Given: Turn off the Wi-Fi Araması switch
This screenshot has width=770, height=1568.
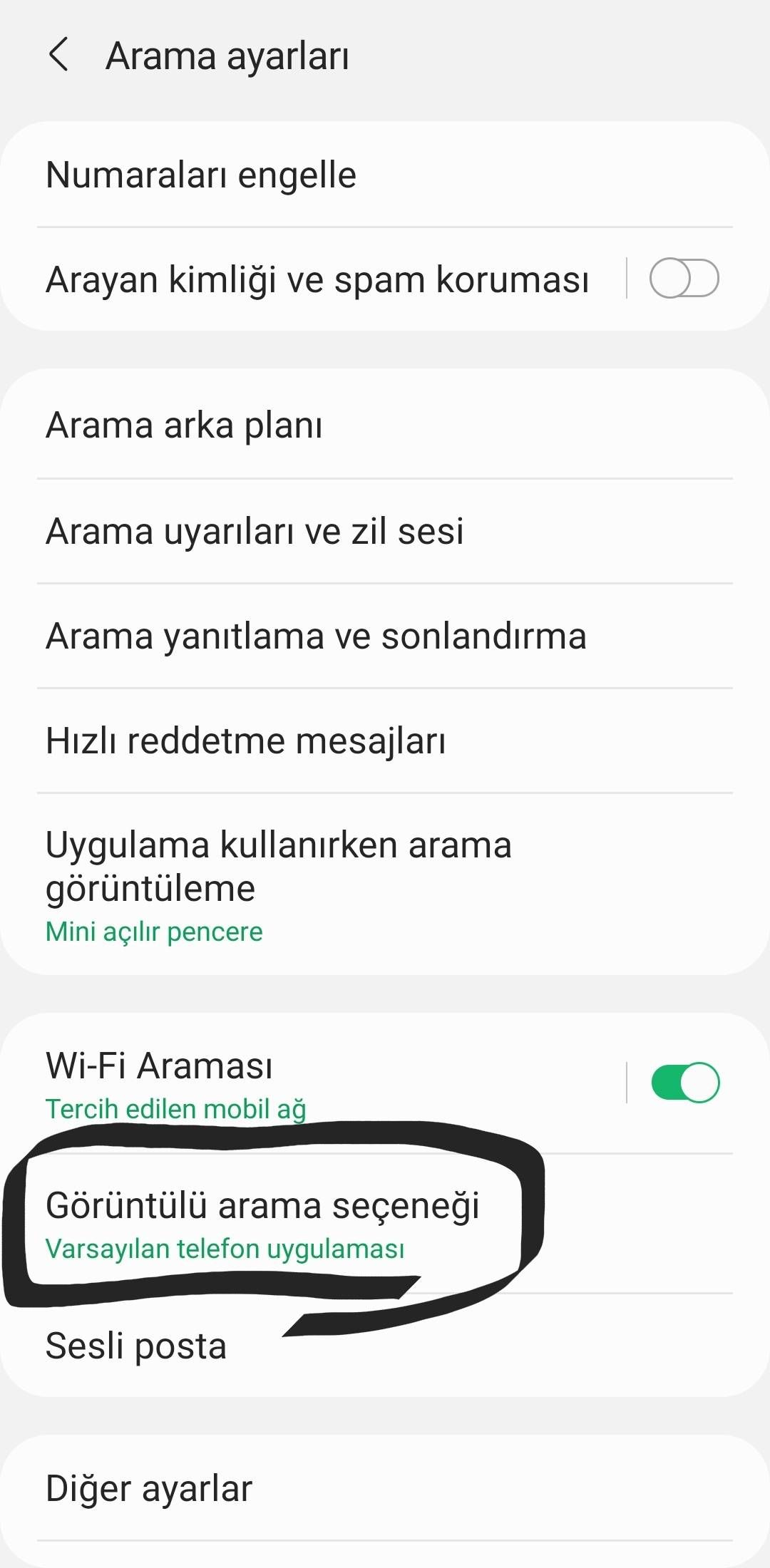Looking at the screenshot, I should click(684, 1083).
